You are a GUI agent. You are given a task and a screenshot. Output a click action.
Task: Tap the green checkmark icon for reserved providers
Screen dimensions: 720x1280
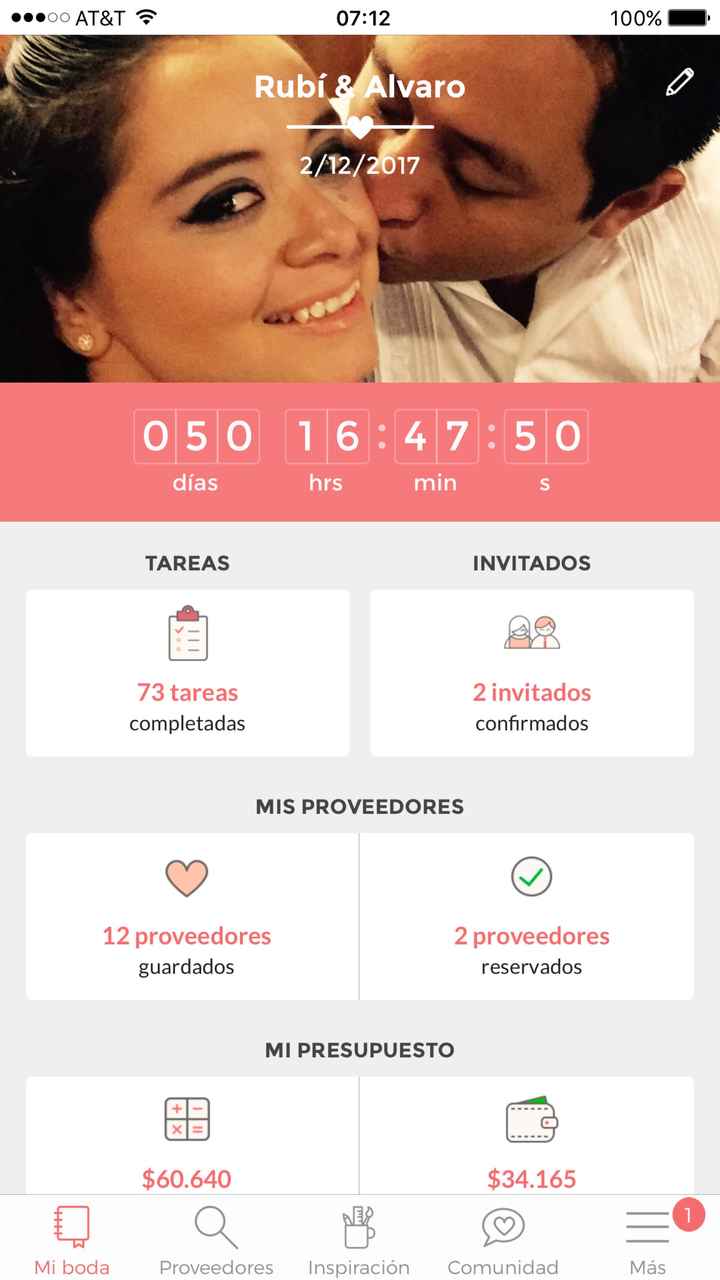(531, 877)
